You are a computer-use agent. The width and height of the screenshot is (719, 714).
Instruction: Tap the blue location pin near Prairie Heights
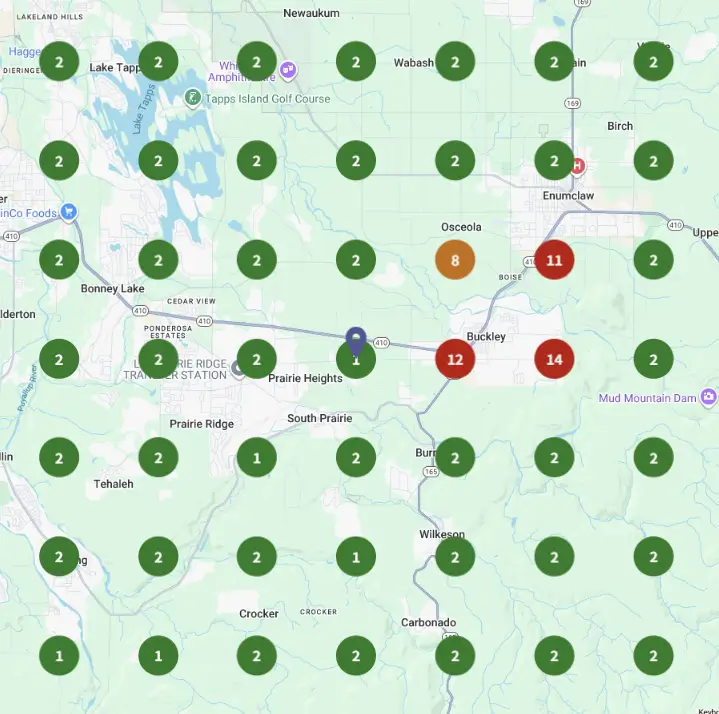355,340
